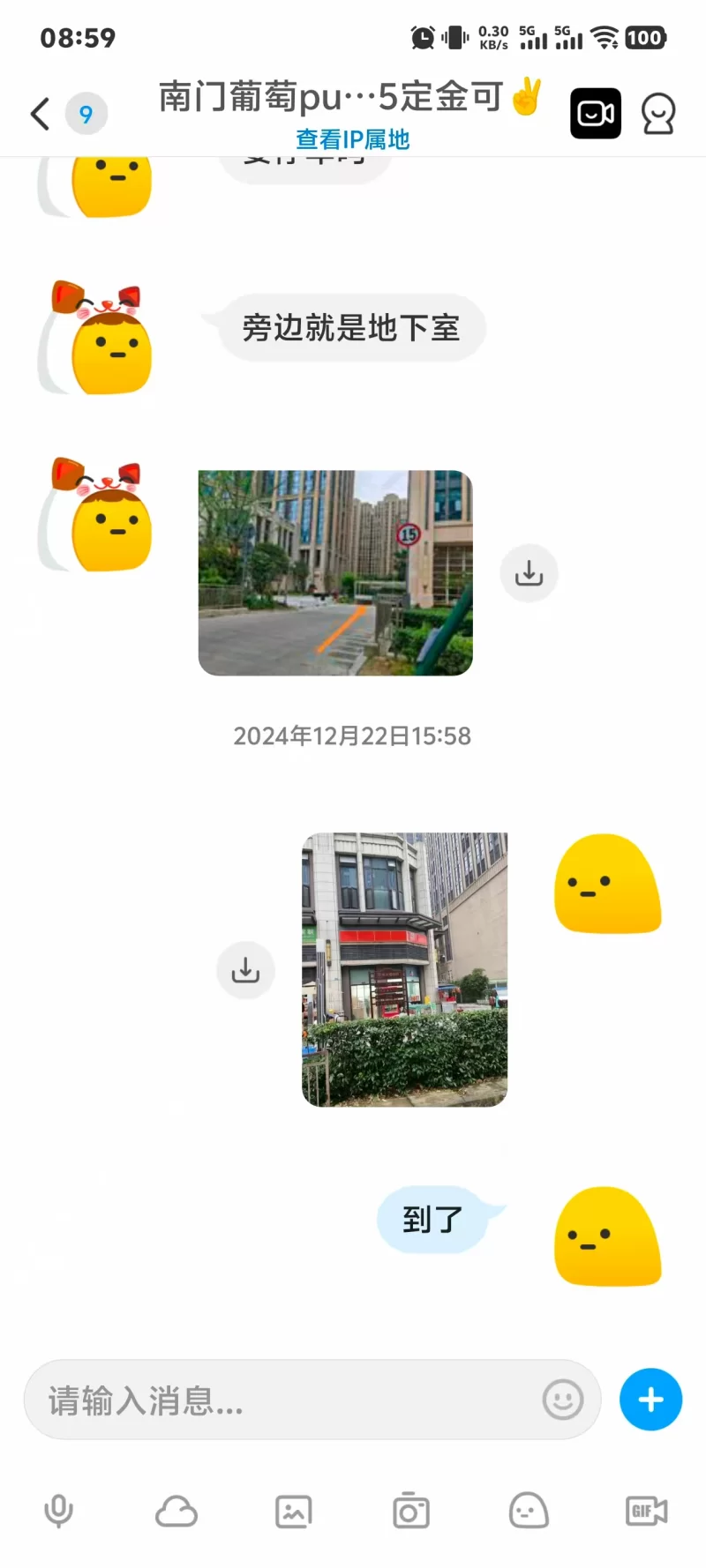Record a voice message with microphone
This screenshot has width=706, height=1568.
pos(59,1512)
